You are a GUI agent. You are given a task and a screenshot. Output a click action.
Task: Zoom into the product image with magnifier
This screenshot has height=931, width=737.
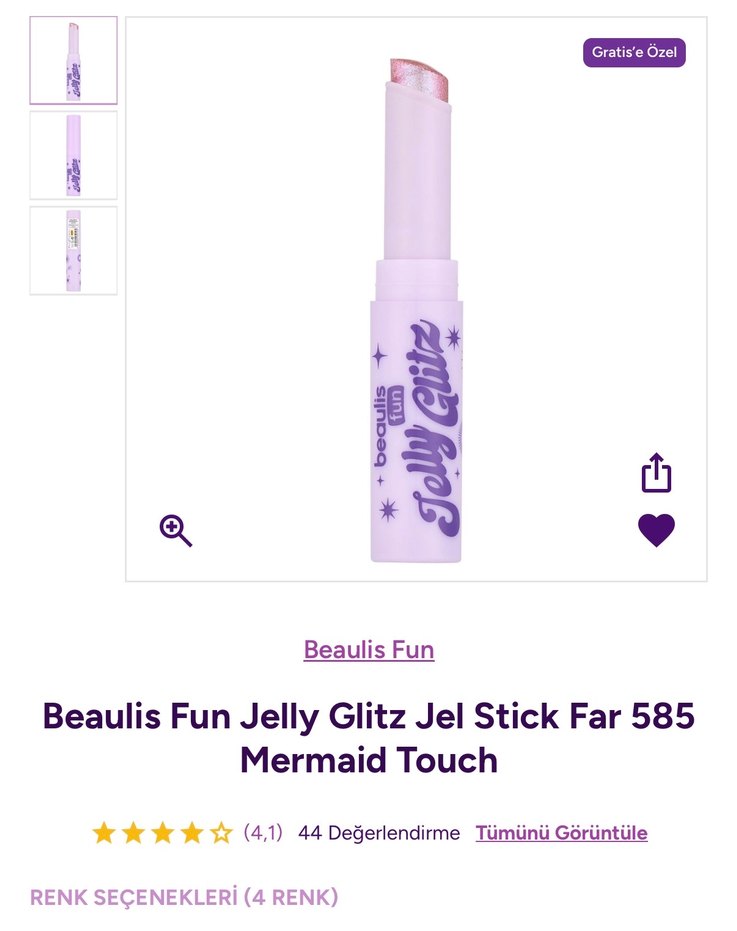[x=176, y=530]
